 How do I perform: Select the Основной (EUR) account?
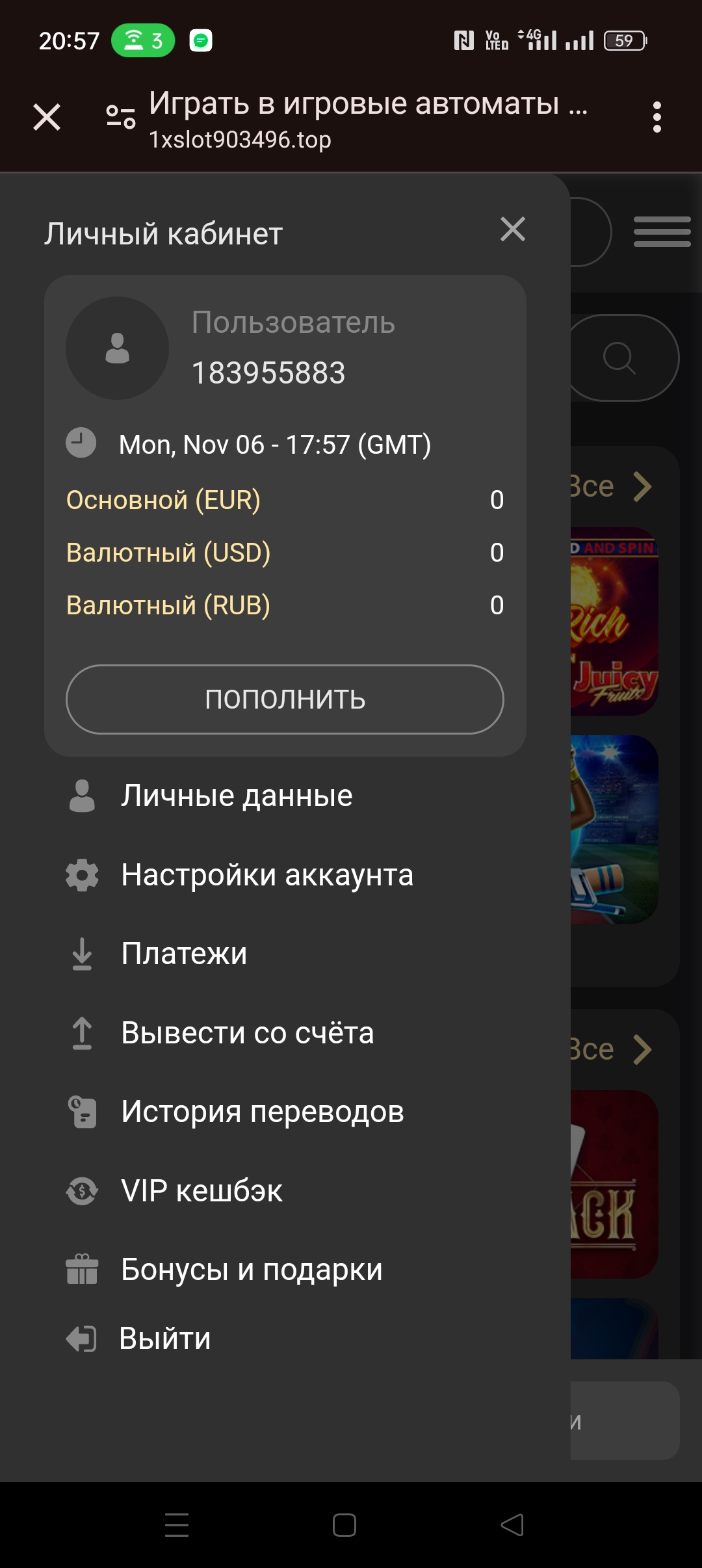163,500
